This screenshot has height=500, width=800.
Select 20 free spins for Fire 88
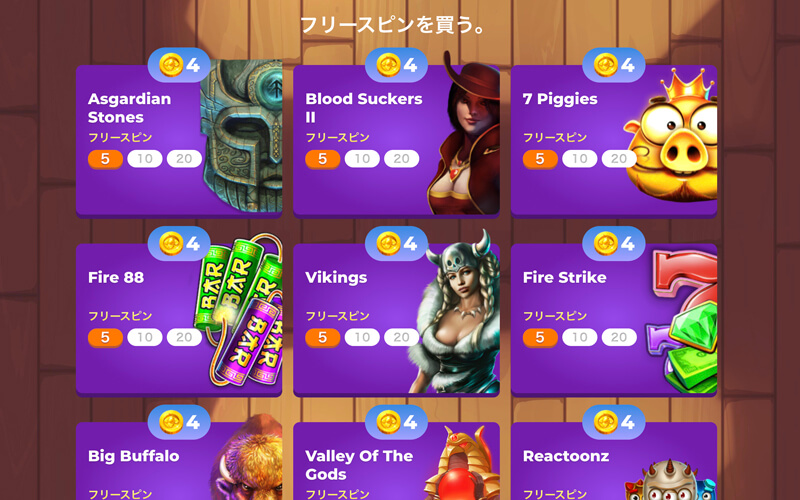184,337
